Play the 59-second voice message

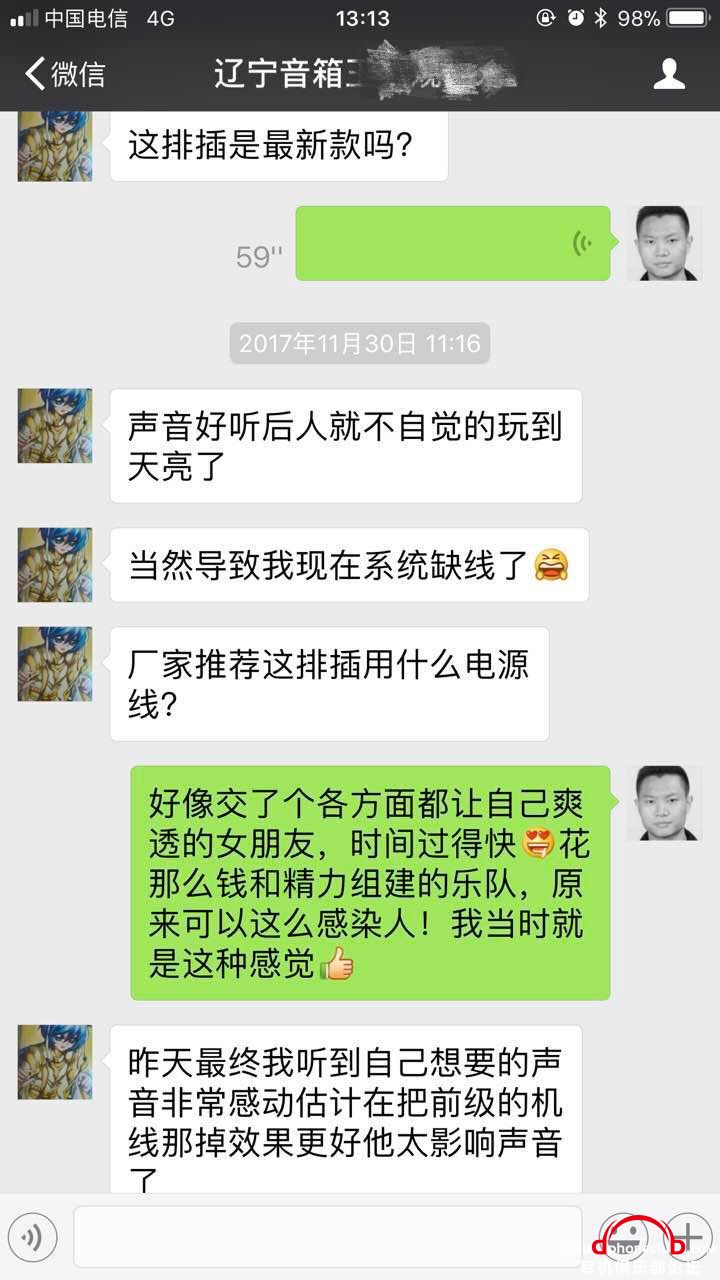[452, 243]
